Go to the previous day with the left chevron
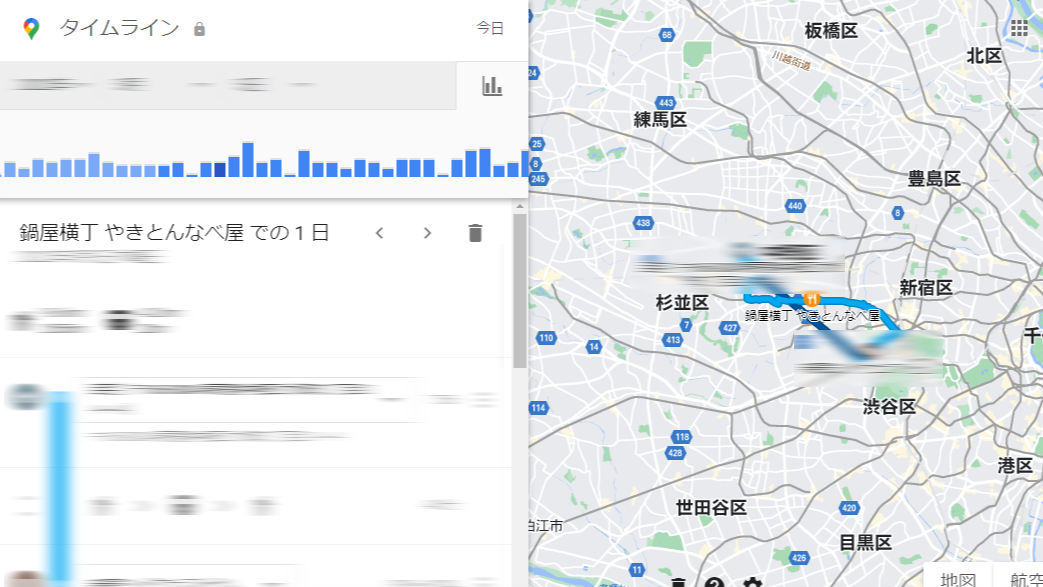The height and width of the screenshot is (587, 1043). click(x=379, y=233)
